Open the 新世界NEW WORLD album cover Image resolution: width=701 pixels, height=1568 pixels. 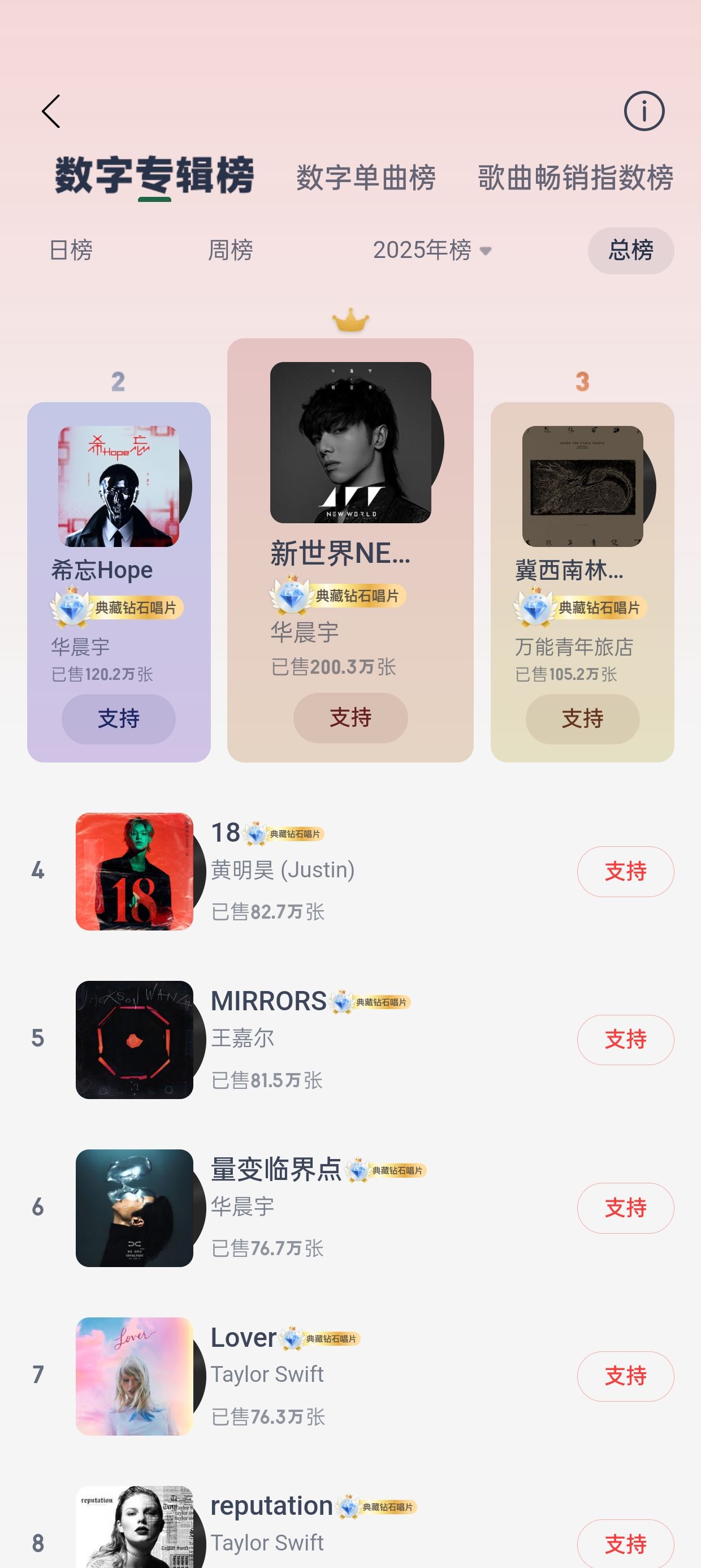[350, 442]
